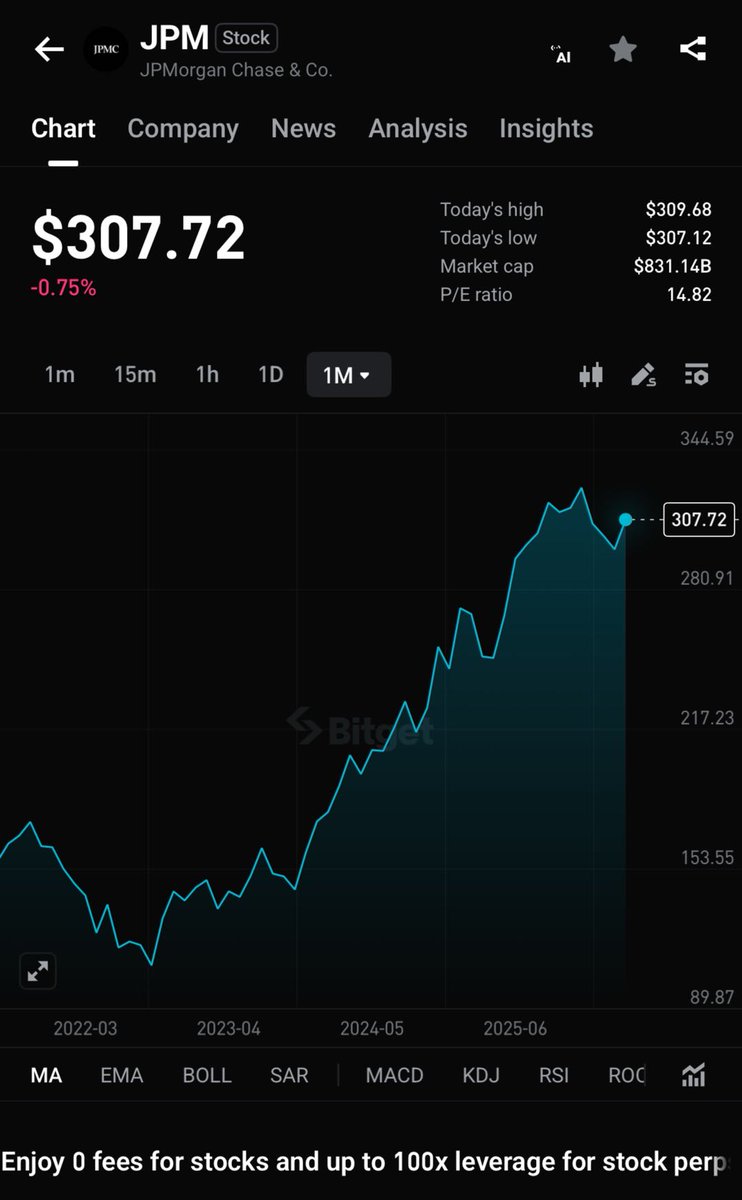Apply the EMA indicator
The width and height of the screenshot is (742, 1200).
122,1075
